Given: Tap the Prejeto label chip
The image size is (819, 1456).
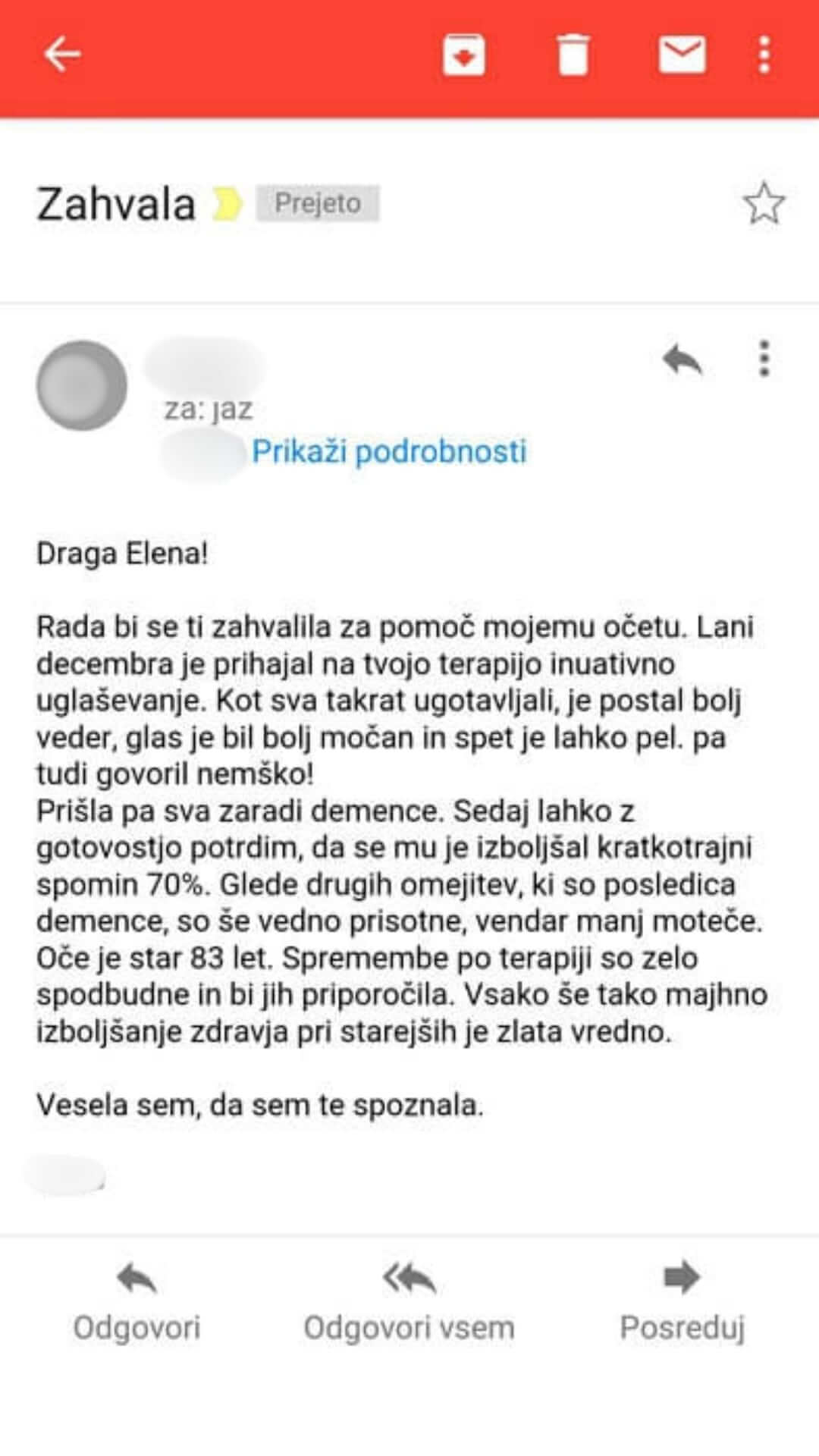Looking at the screenshot, I should coord(318,203).
